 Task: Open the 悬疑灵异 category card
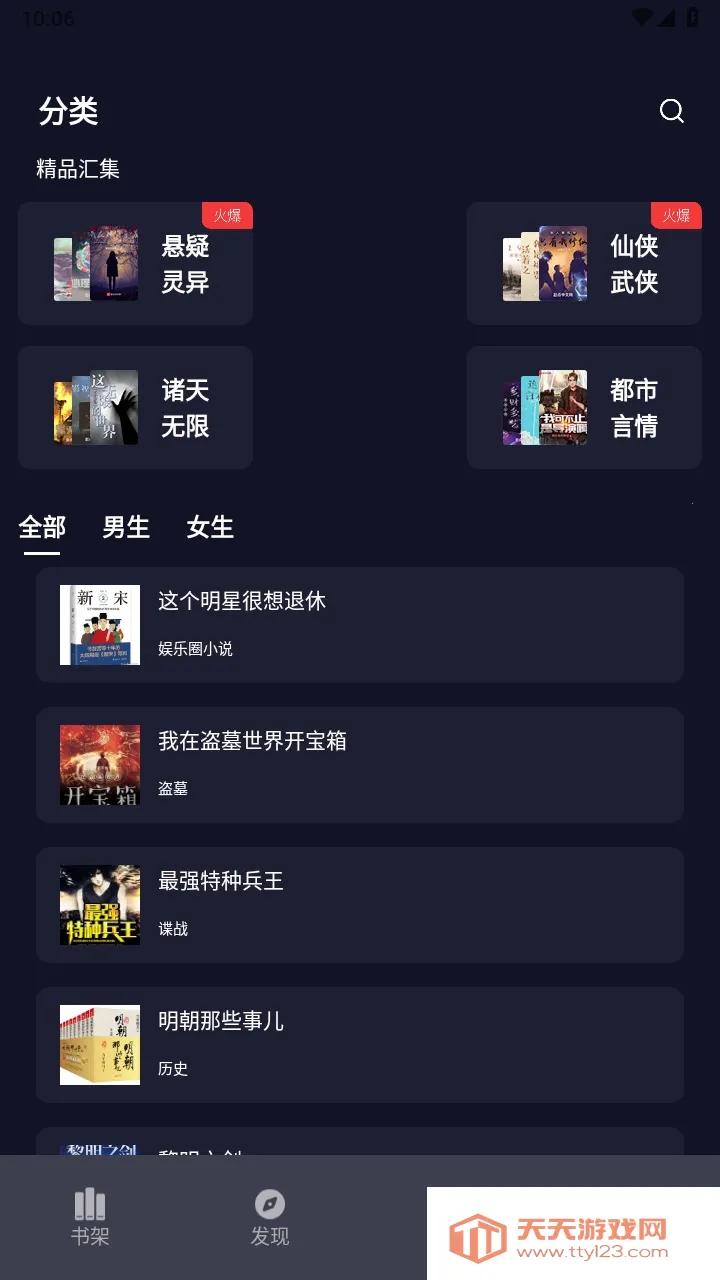coord(135,264)
